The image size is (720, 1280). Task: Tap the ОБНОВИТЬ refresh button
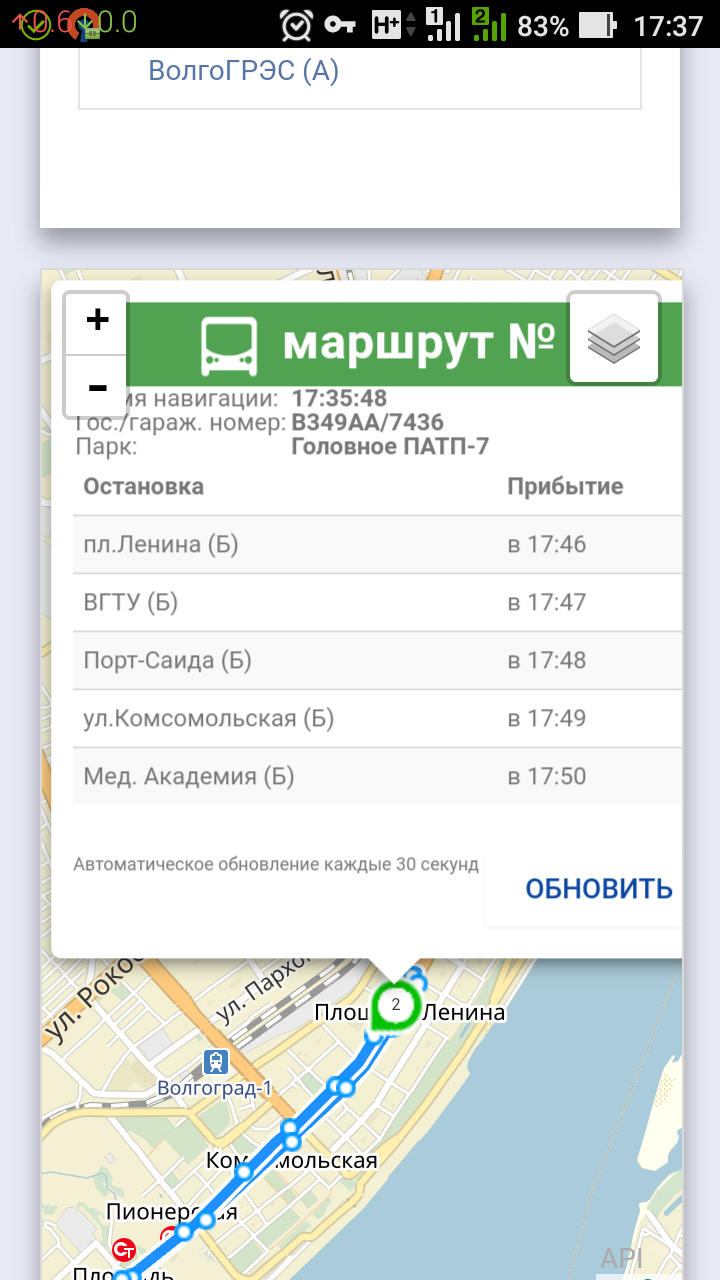point(598,888)
